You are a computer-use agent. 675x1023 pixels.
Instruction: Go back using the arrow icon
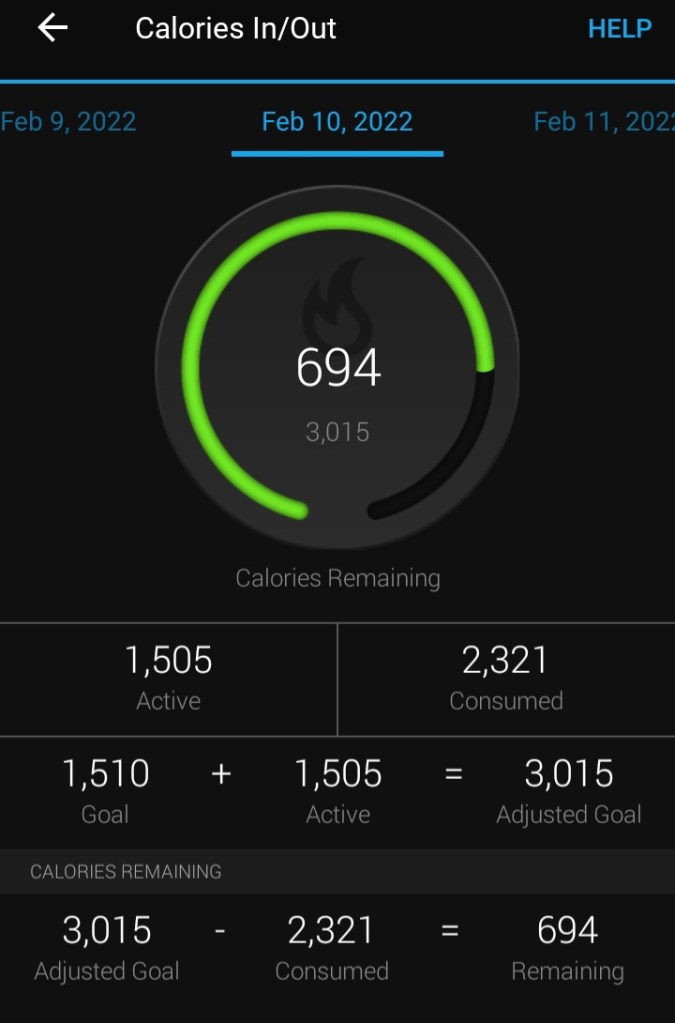tap(52, 28)
